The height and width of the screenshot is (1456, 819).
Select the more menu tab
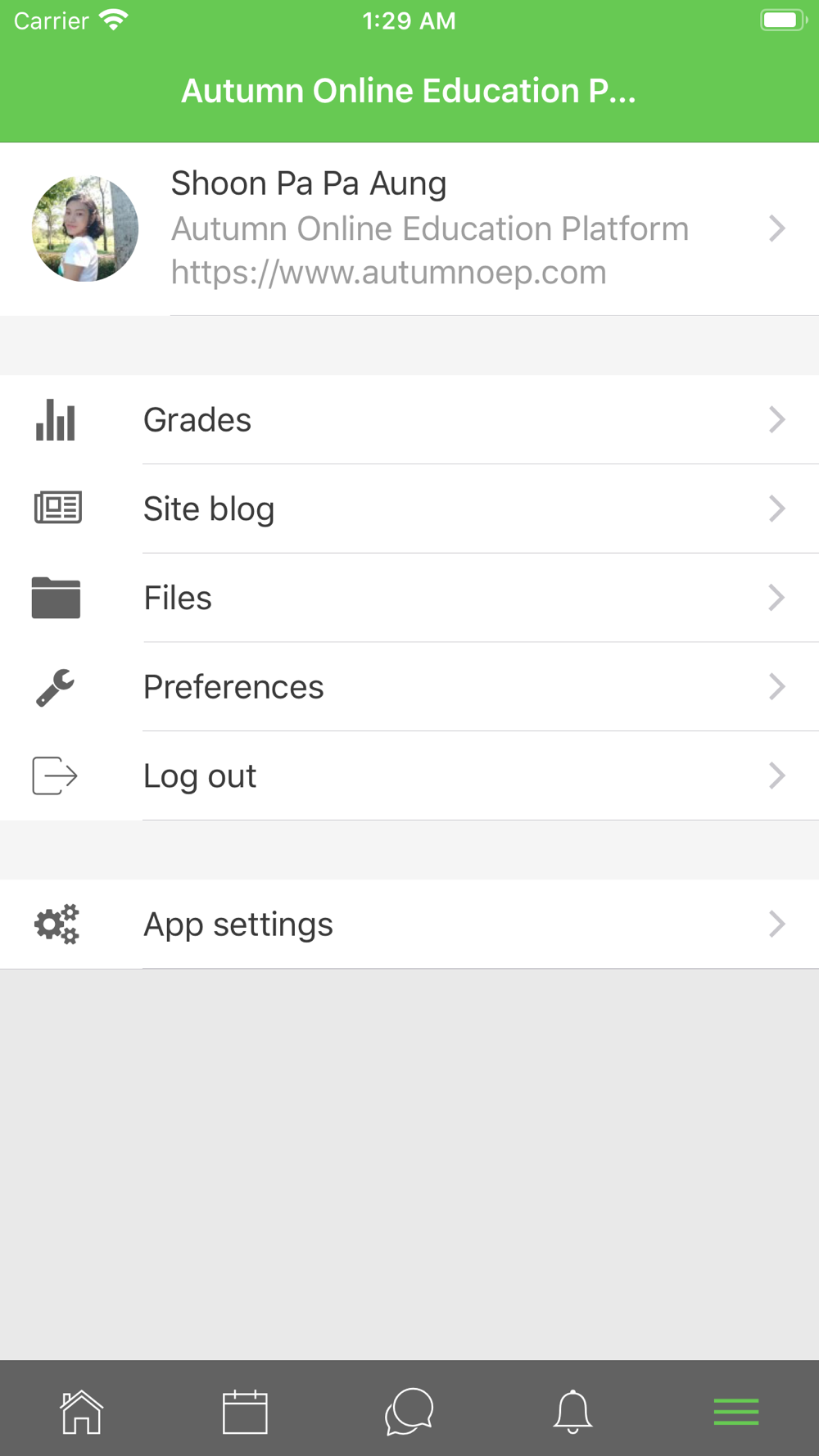[736, 1412]
